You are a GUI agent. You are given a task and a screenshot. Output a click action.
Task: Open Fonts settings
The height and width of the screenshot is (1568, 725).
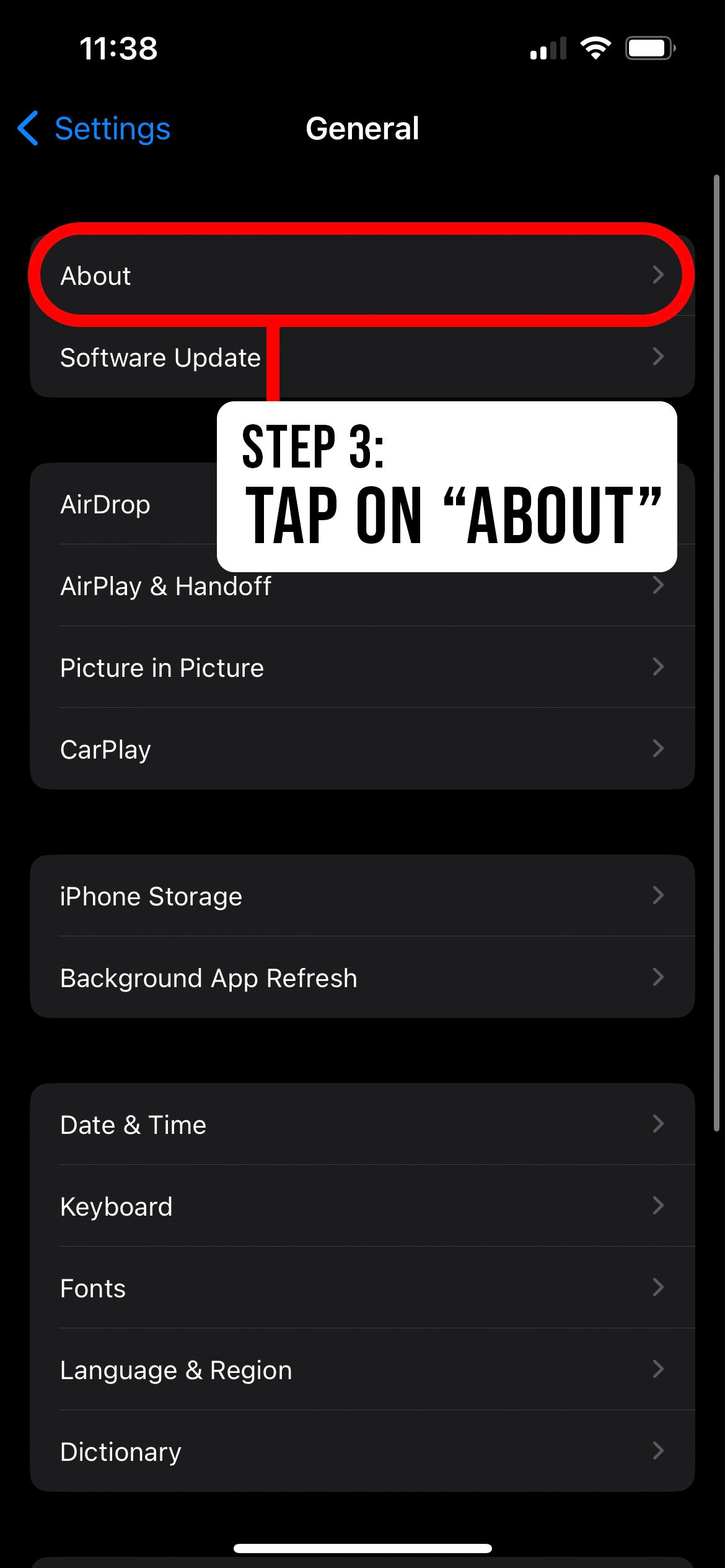pyautogui.click(x=362, y=1287)
